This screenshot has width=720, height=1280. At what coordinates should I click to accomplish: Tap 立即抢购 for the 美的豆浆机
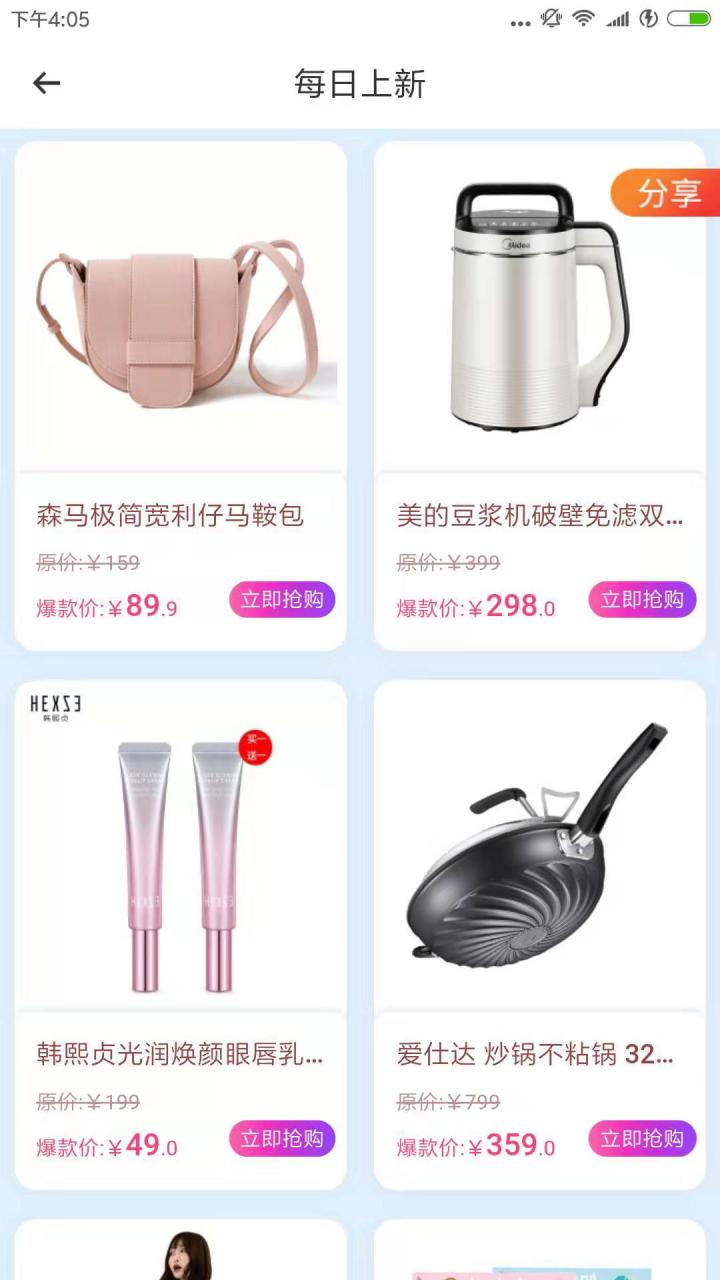point(642,600)
